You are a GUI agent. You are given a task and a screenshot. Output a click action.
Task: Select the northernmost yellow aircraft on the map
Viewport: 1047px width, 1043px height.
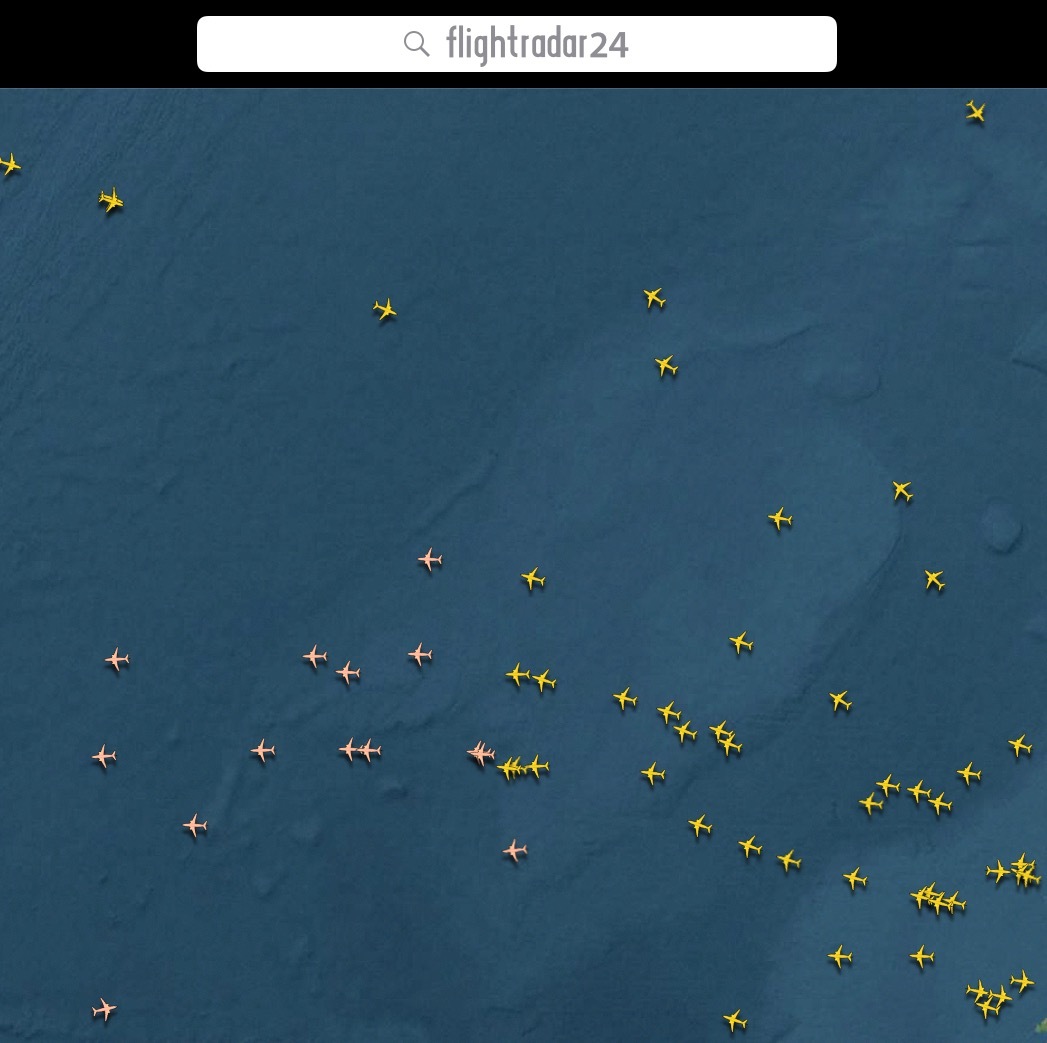pos(976,112)
